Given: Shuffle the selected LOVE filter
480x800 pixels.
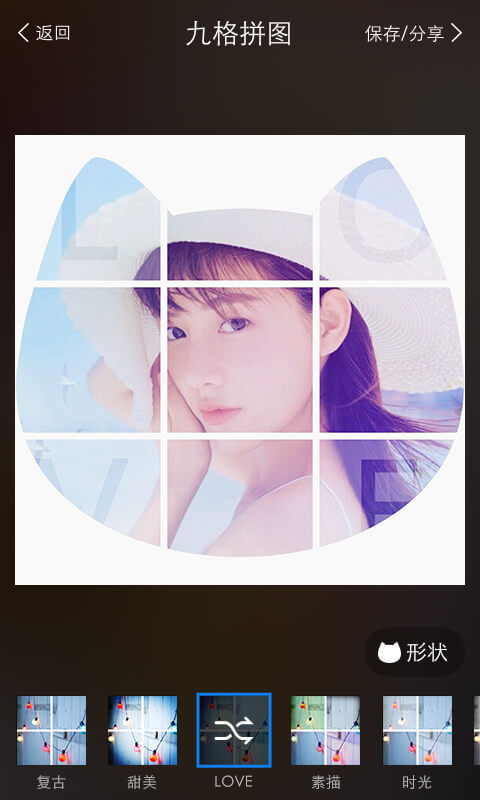Looking at the screenshot, I should tap(234, 730).
